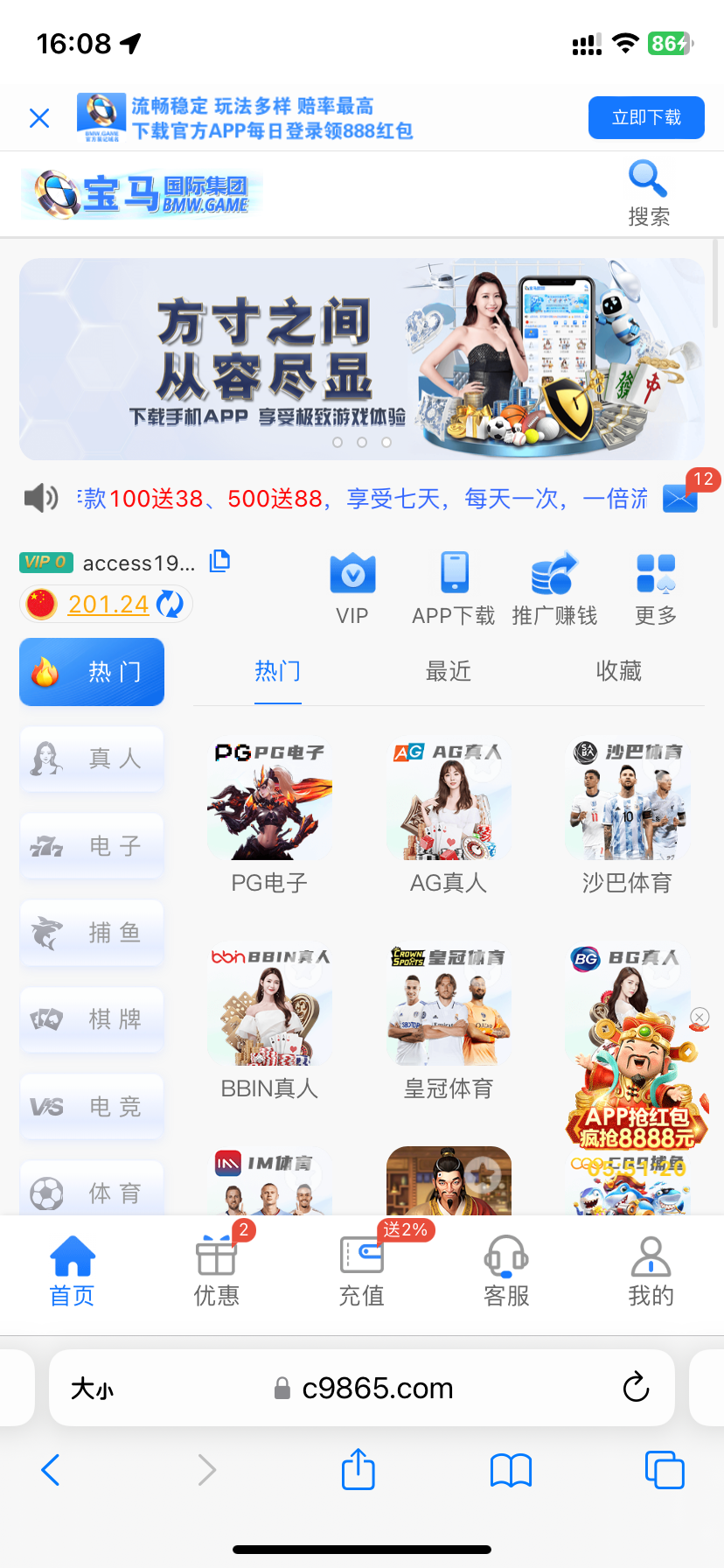The height and width of the screenshot is (1568, 724).
Task: Open 推广赚钱 promotion earnings icon
Action: click(553, 573)
